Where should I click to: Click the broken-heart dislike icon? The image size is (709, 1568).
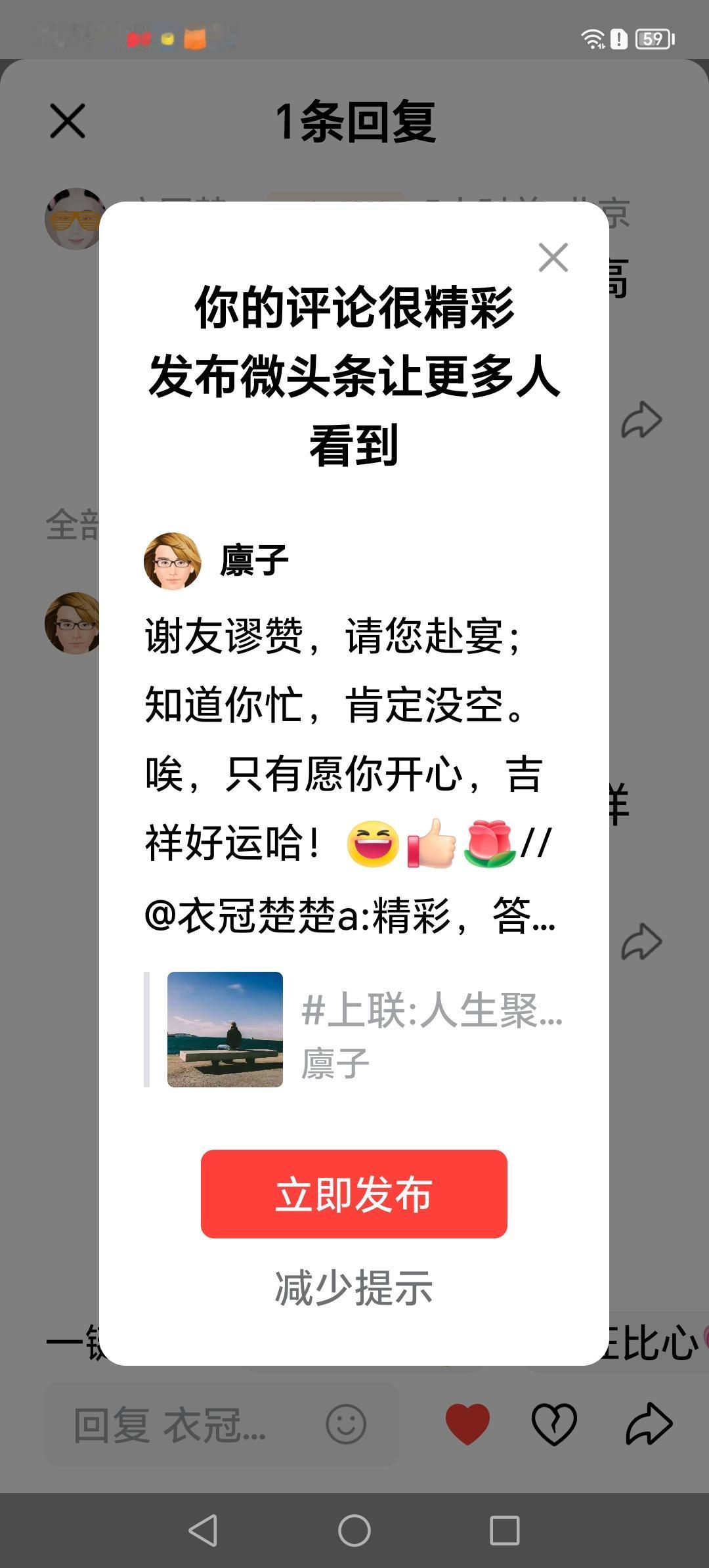(x=555, y=1424)
